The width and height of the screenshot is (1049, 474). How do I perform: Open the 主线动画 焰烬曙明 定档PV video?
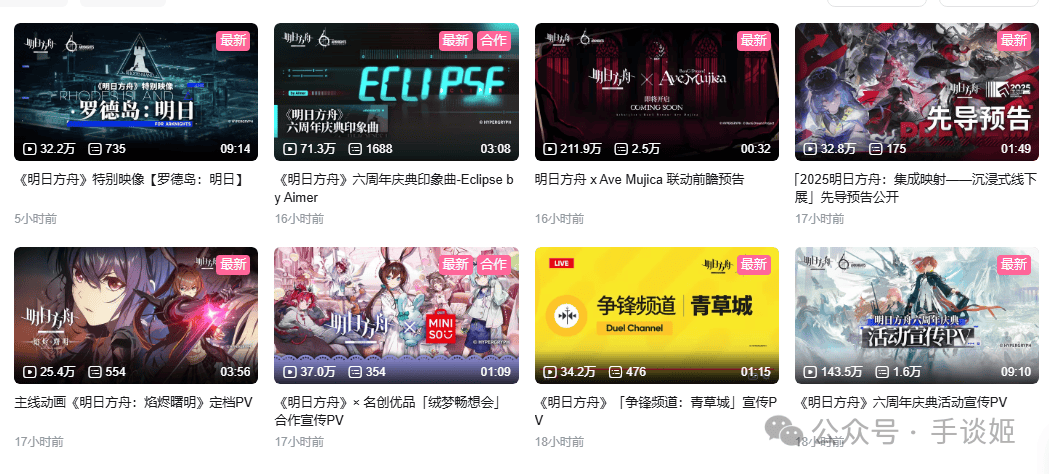[x=136, y=315]
